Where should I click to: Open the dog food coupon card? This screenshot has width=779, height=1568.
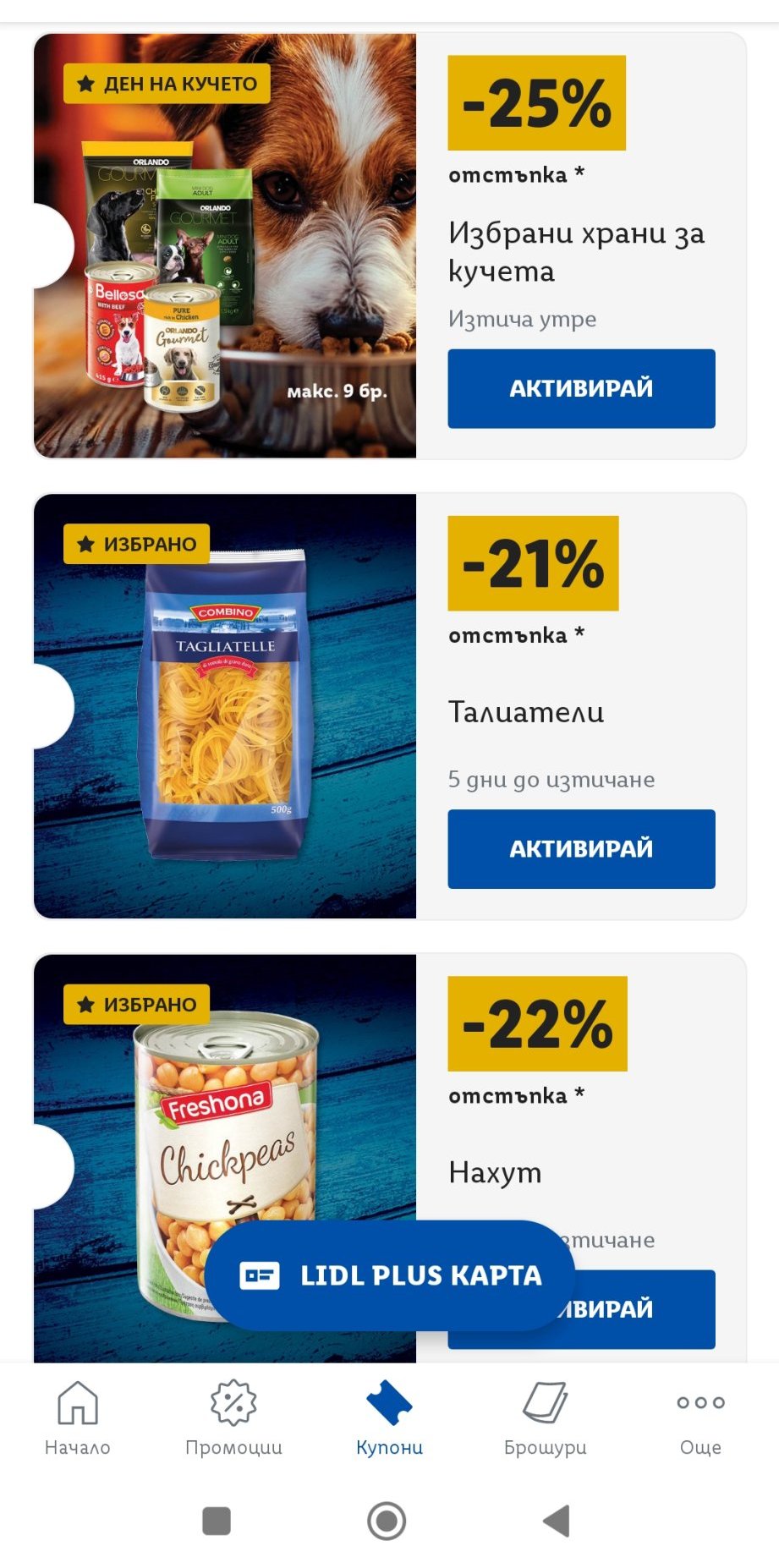point(225,245)
